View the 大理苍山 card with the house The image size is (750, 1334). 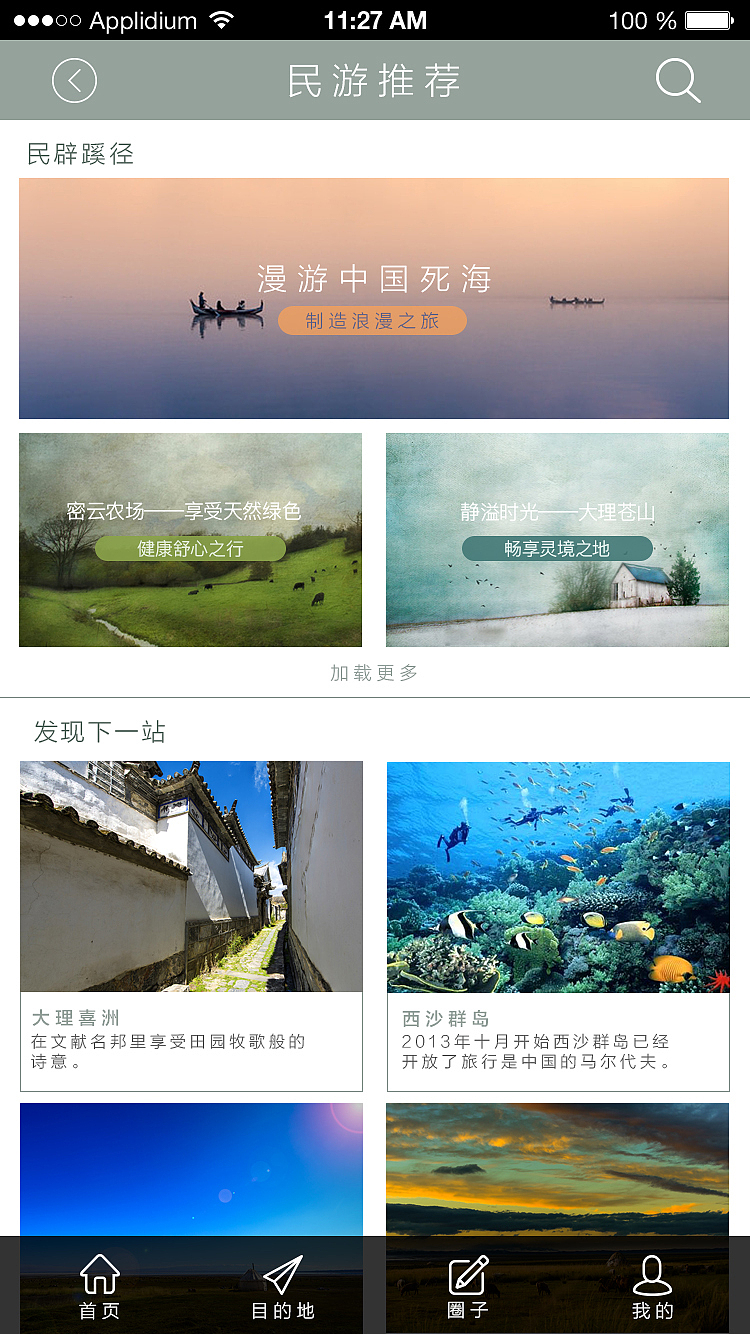tap(557, 600)
